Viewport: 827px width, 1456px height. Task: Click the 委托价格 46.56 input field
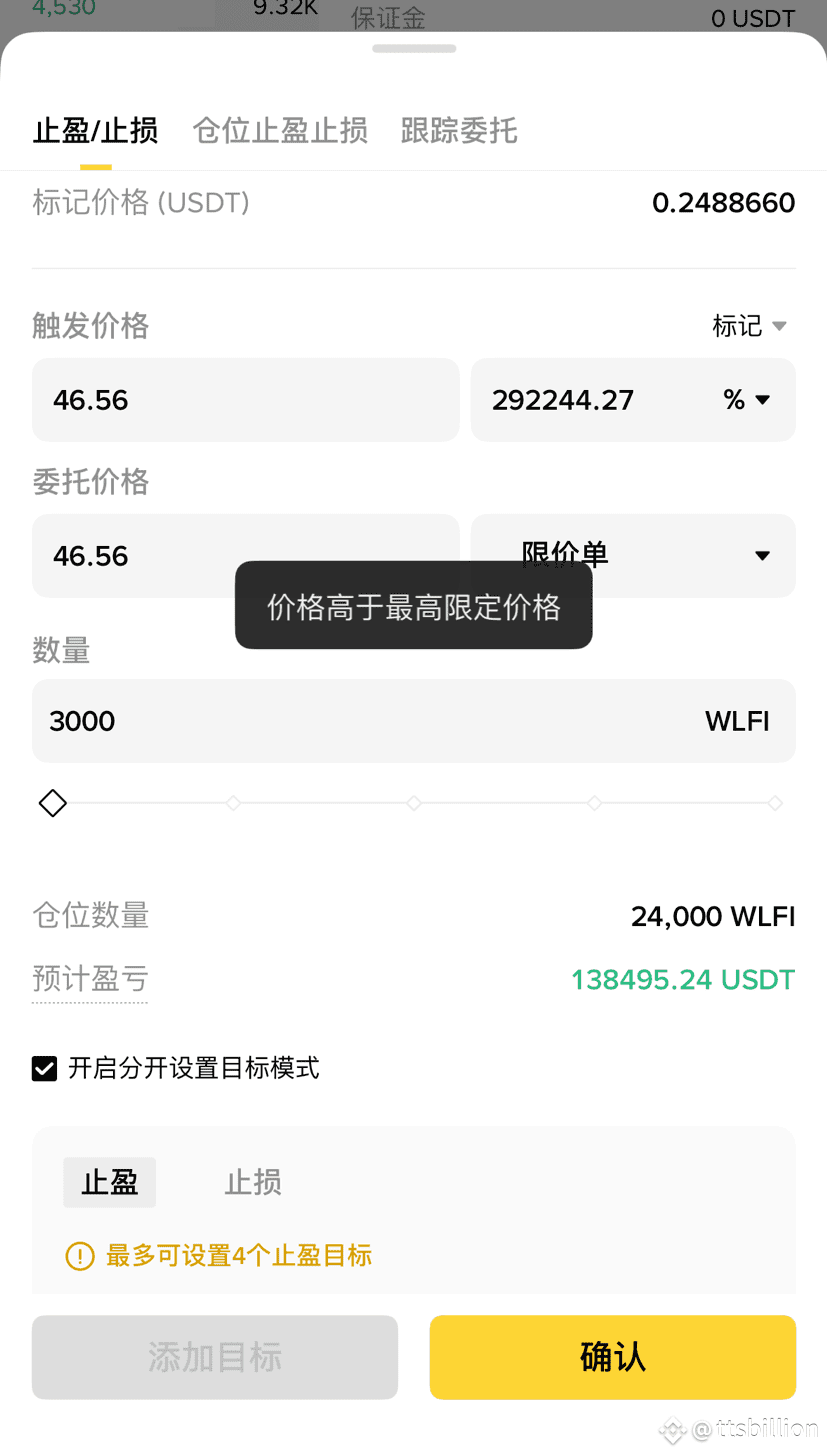(x=150, y=556)
